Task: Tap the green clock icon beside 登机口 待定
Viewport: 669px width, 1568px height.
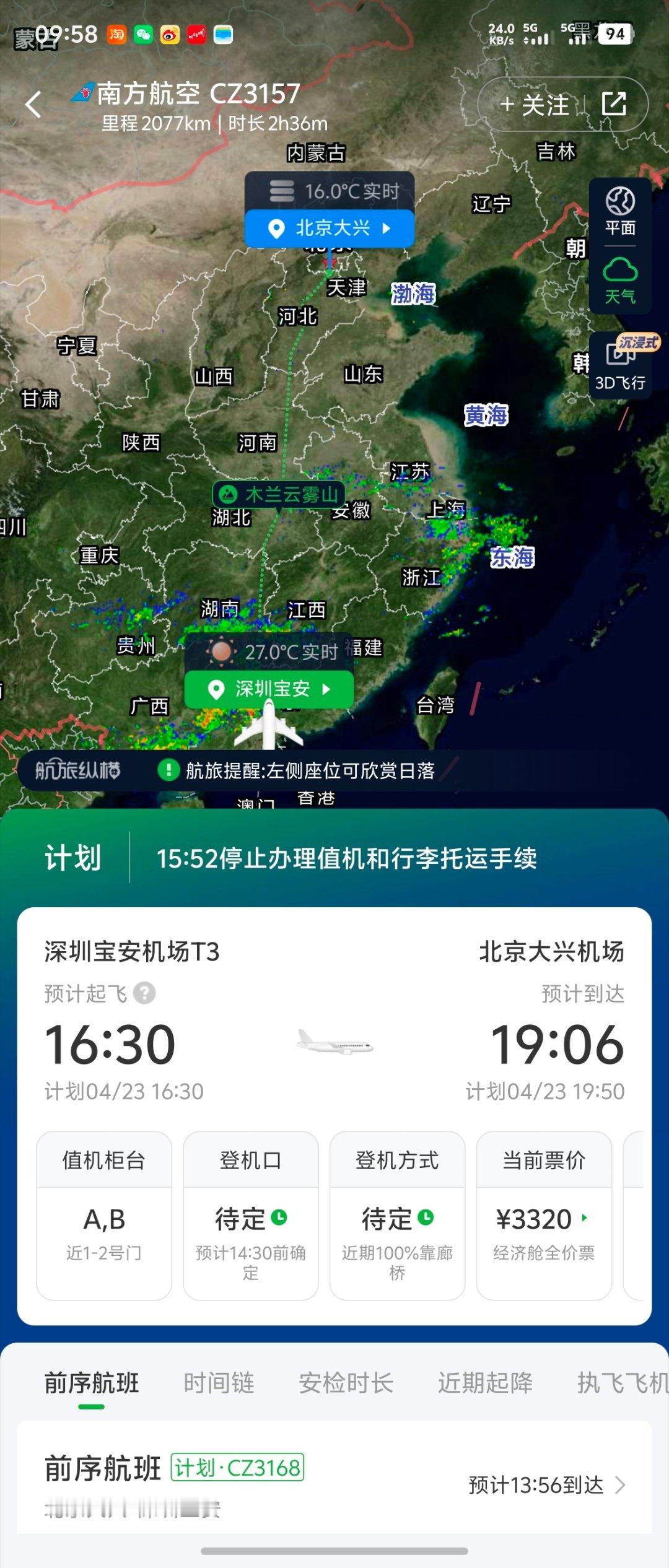Action: [x=280, y=1219]
